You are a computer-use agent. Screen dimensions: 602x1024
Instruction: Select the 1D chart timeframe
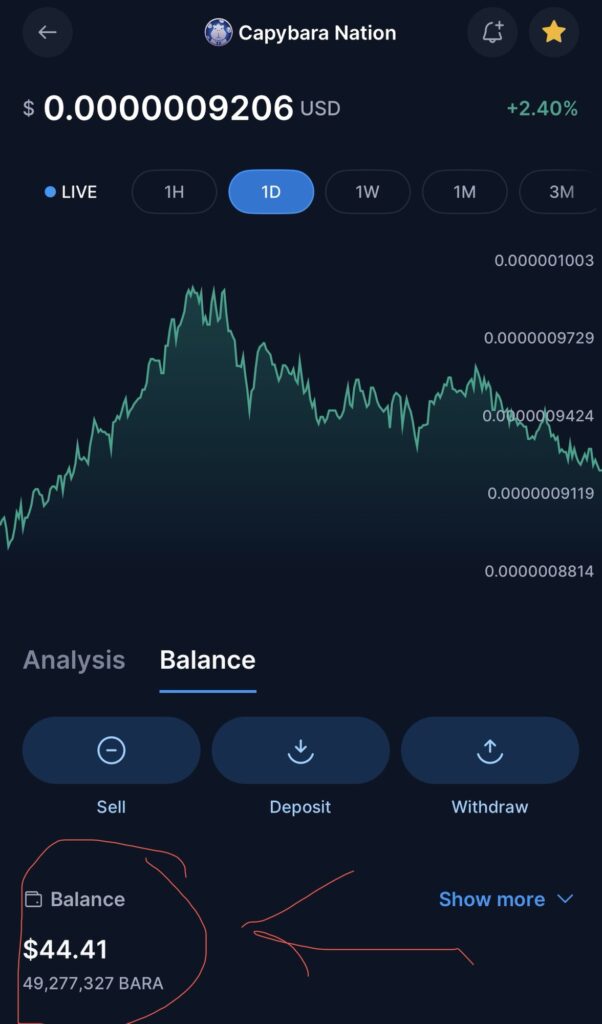click(271, 192)
